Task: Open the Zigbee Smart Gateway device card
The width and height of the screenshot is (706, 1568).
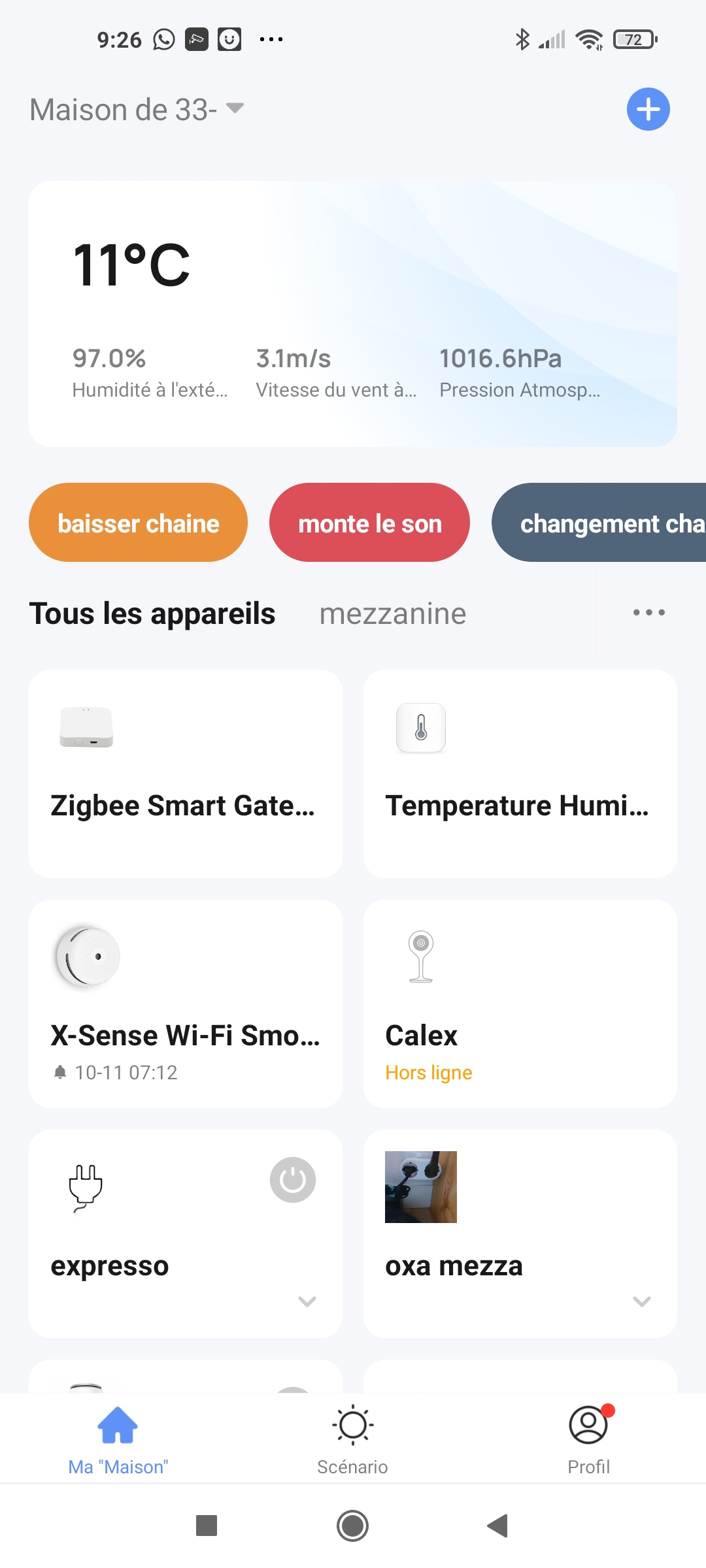Action: point(186,774)
